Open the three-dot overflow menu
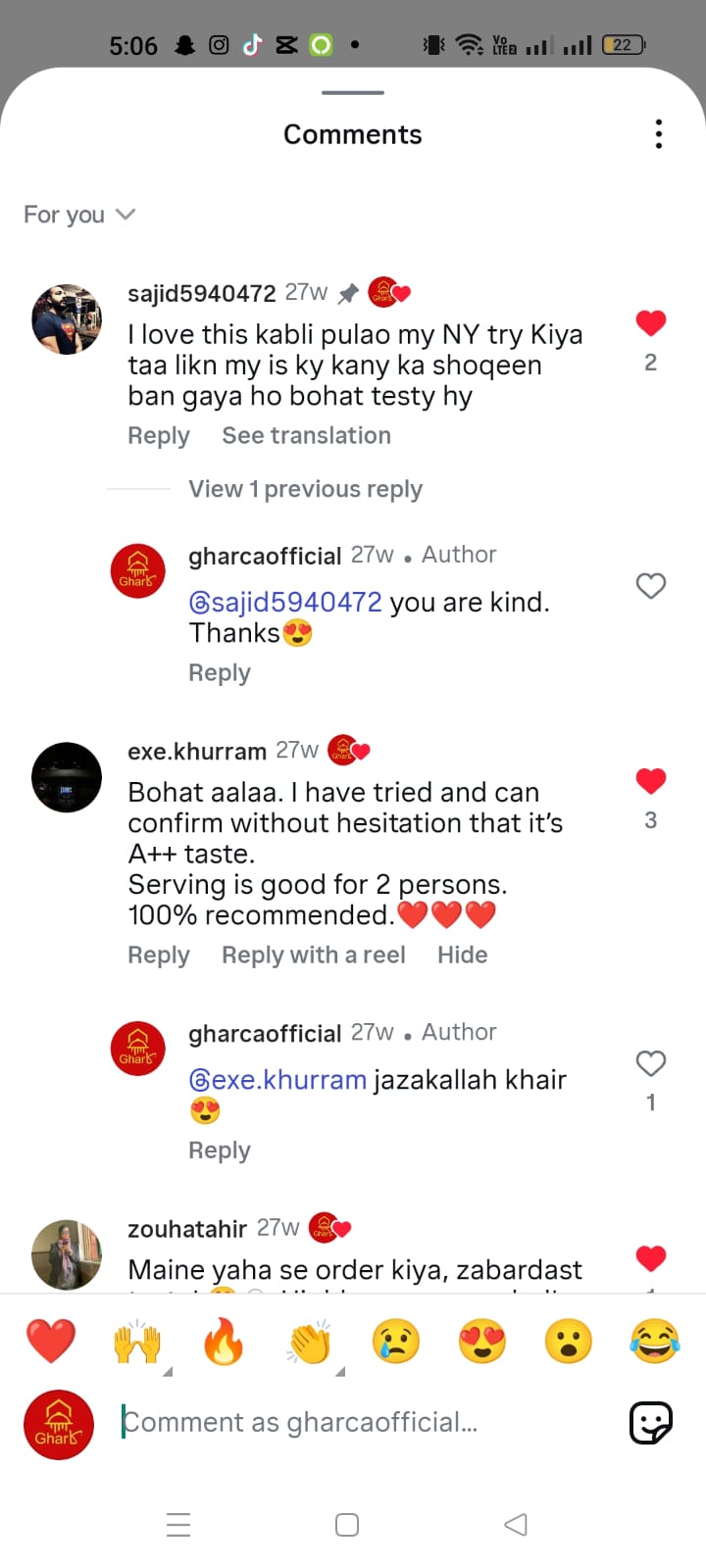Screen dimensions: 706x1568 click(659, 134)
